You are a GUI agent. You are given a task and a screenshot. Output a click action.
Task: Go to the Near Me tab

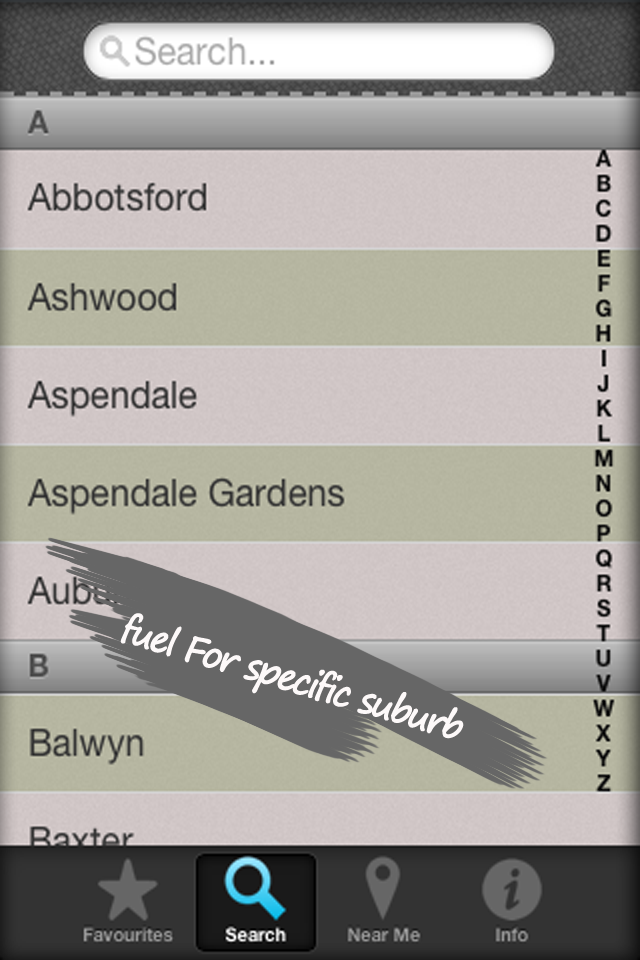[383, 903]
